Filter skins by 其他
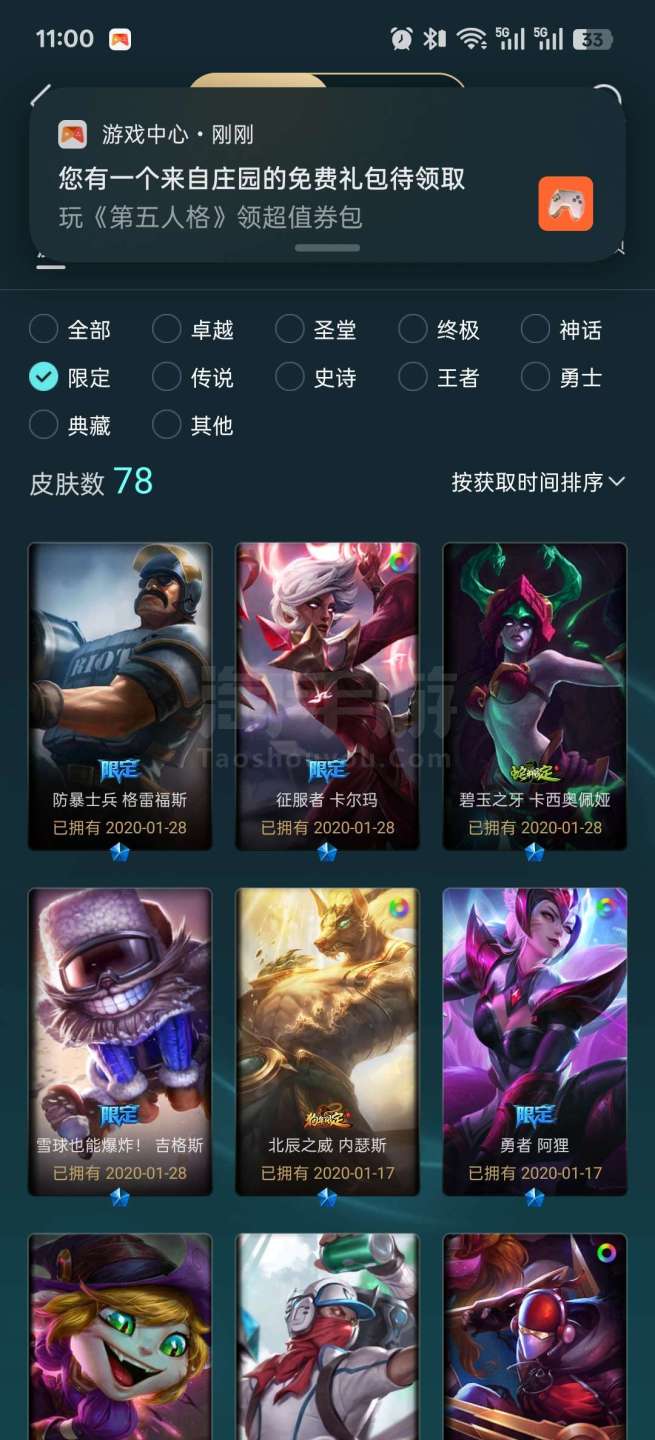Image resolution: width=655 pixels, height=1440 pixels. pos(193,425)
